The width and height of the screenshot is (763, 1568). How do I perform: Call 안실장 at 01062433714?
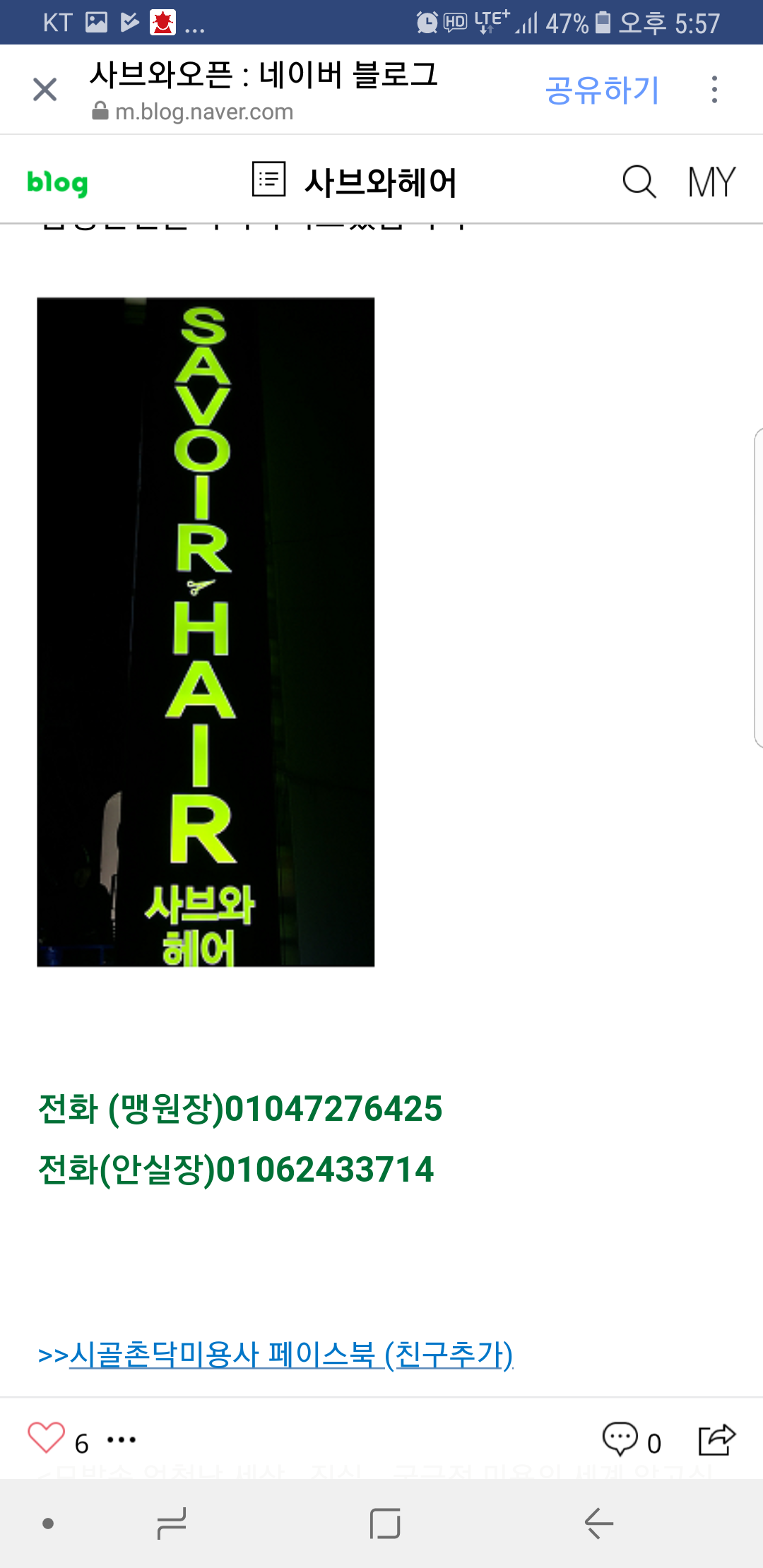tap(236, 1169)
